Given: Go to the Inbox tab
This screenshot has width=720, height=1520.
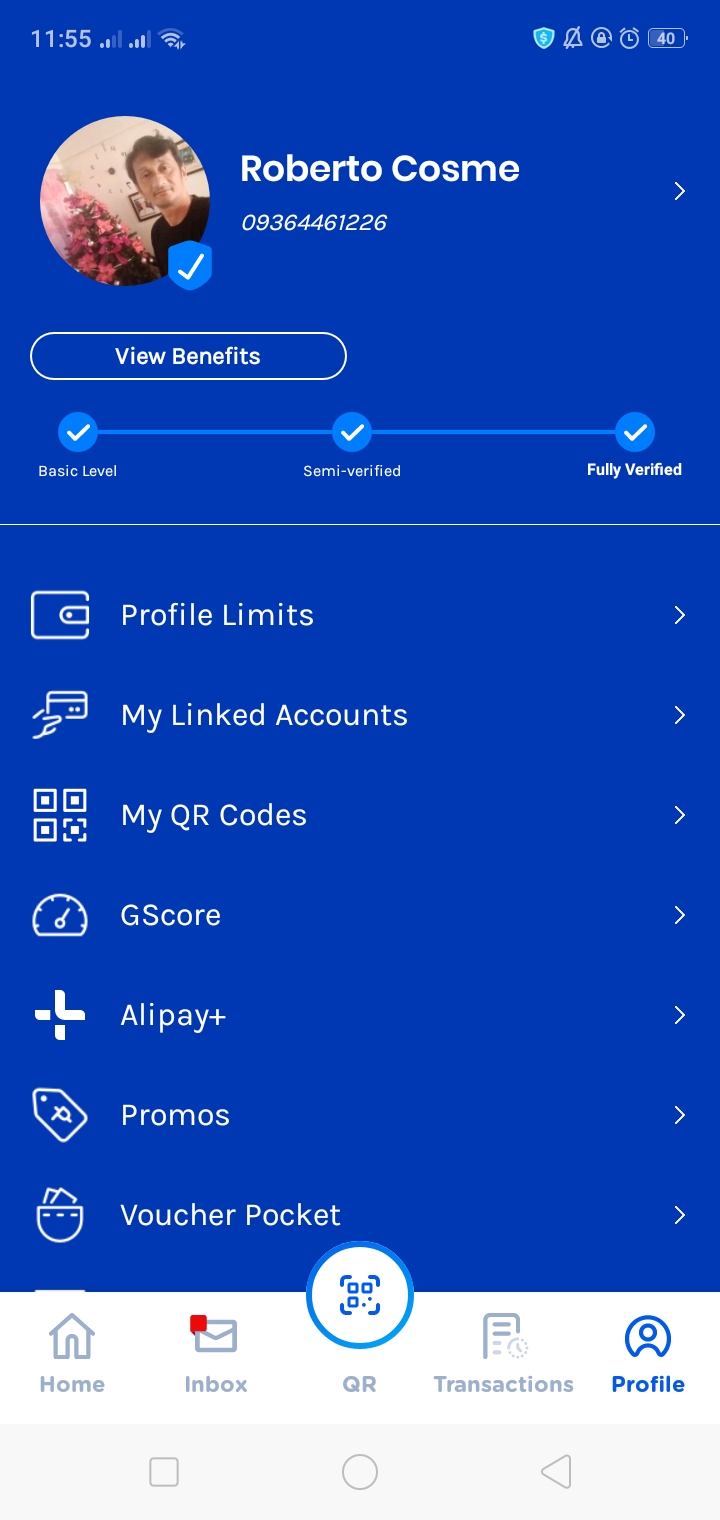Looking at the screenshot, I should click(216, 1355).
